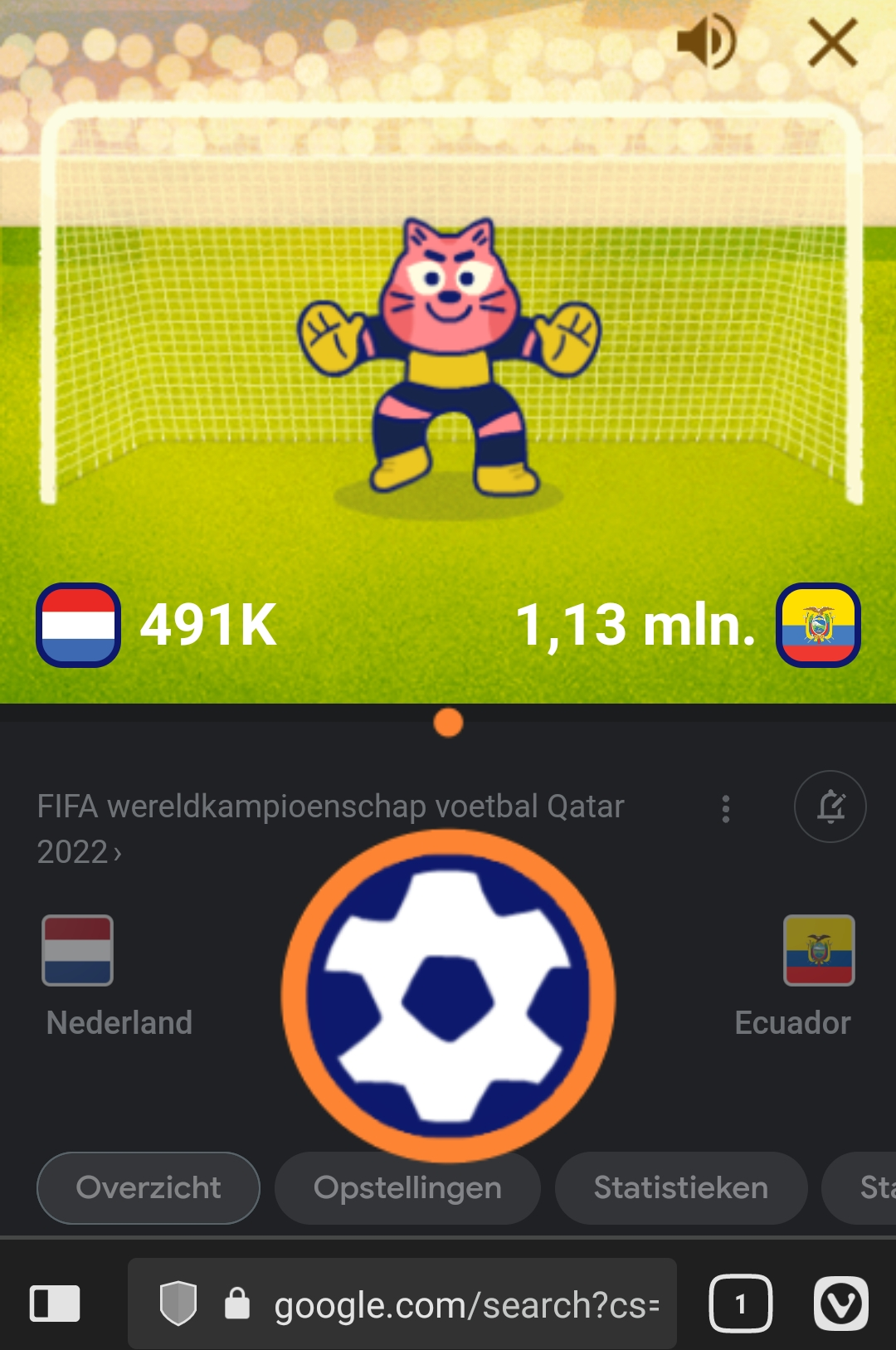Open the Vivaldi menu
896x1350 pixels.
pos(840,1304)
